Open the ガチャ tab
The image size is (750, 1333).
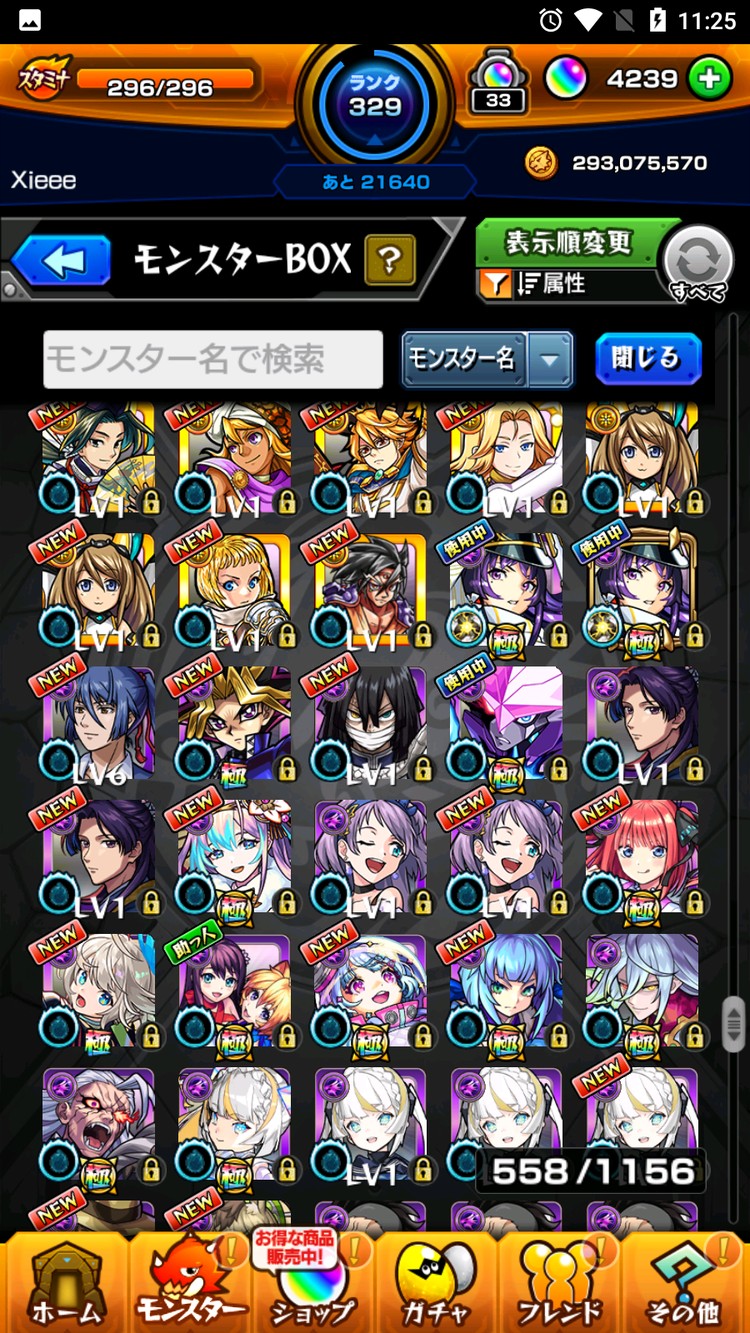point(436,1284)
